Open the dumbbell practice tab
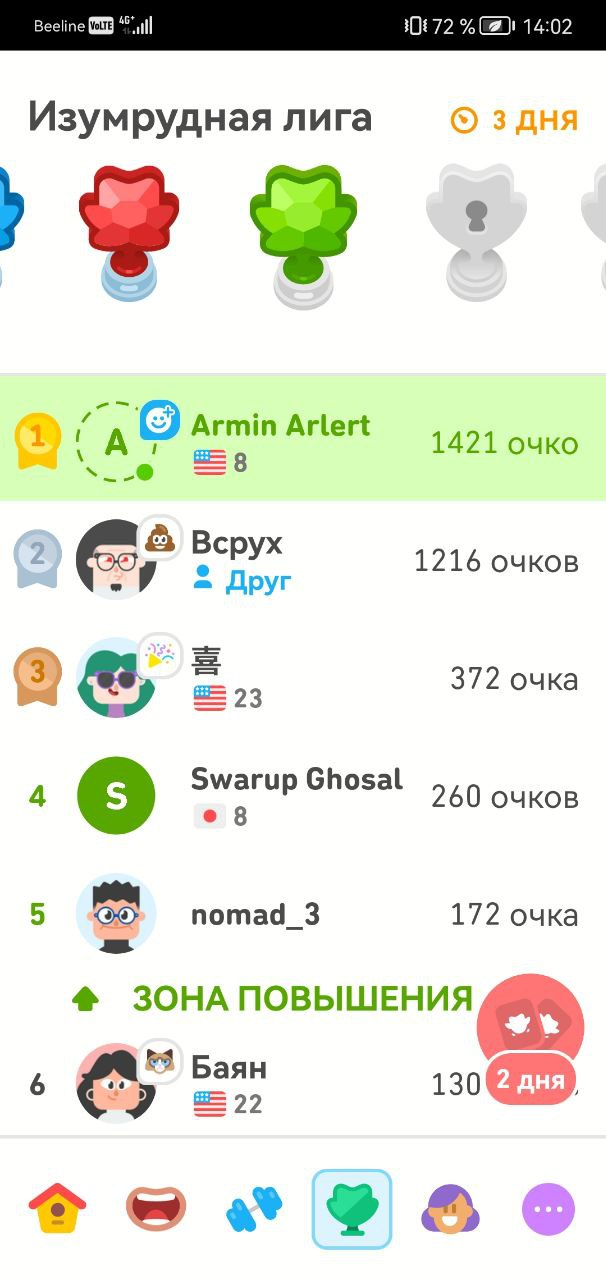 [254, 1209]
